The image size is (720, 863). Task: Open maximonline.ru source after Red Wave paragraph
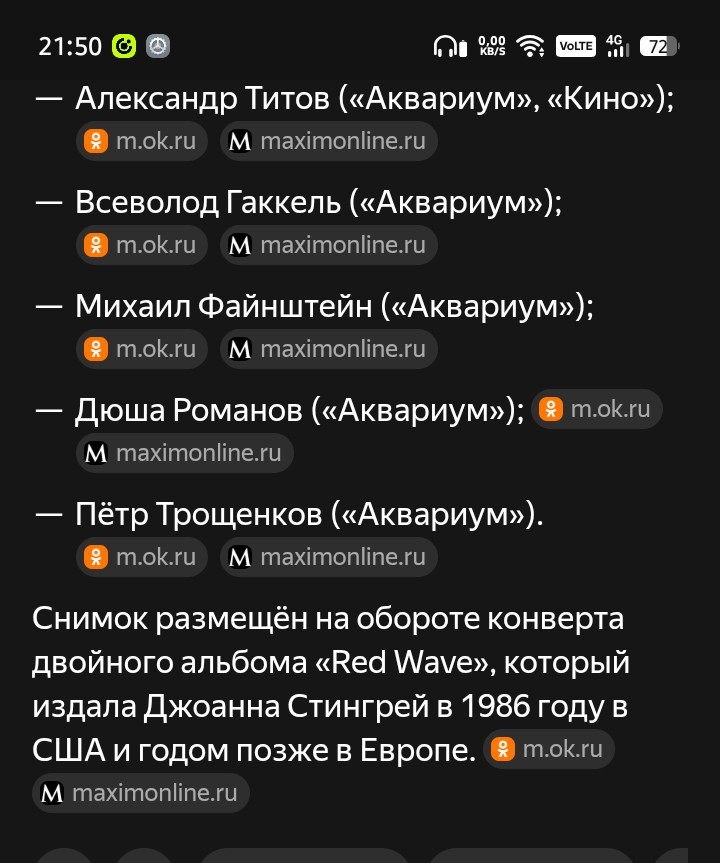(141, 793)
